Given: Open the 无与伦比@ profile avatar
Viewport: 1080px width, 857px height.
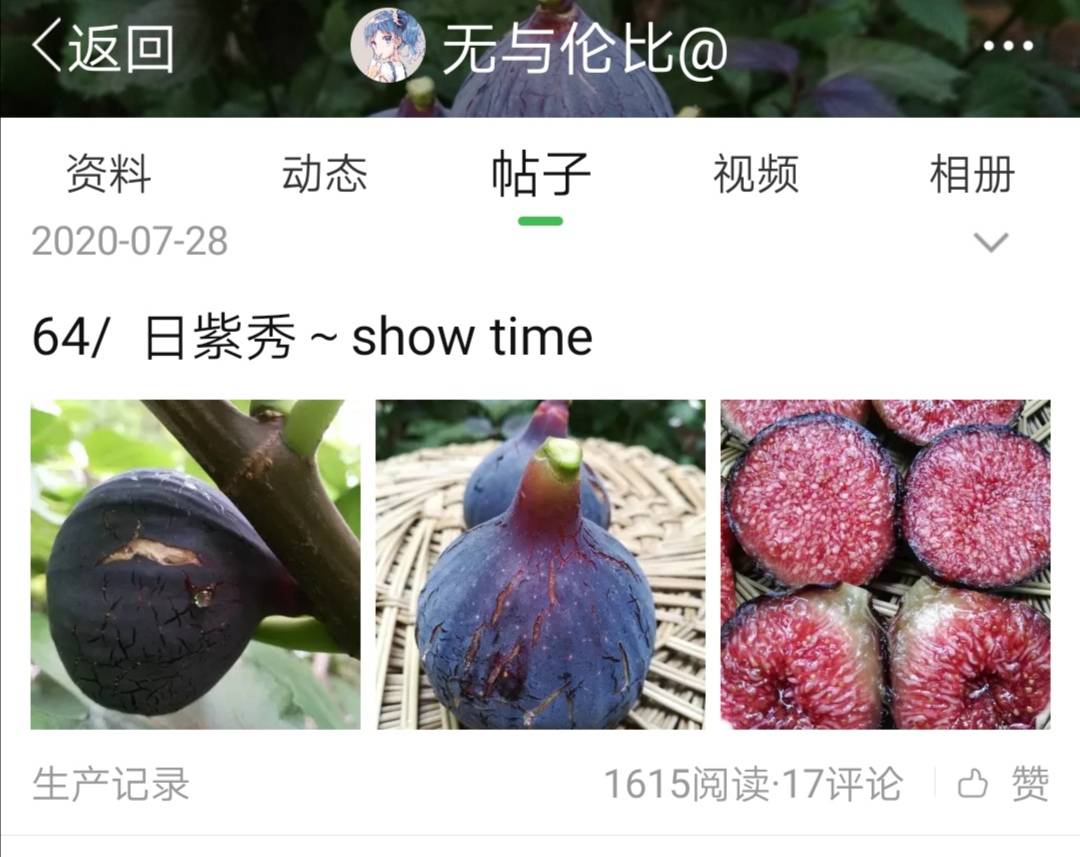Looking at the screenshot, I should tap(388, 46).
